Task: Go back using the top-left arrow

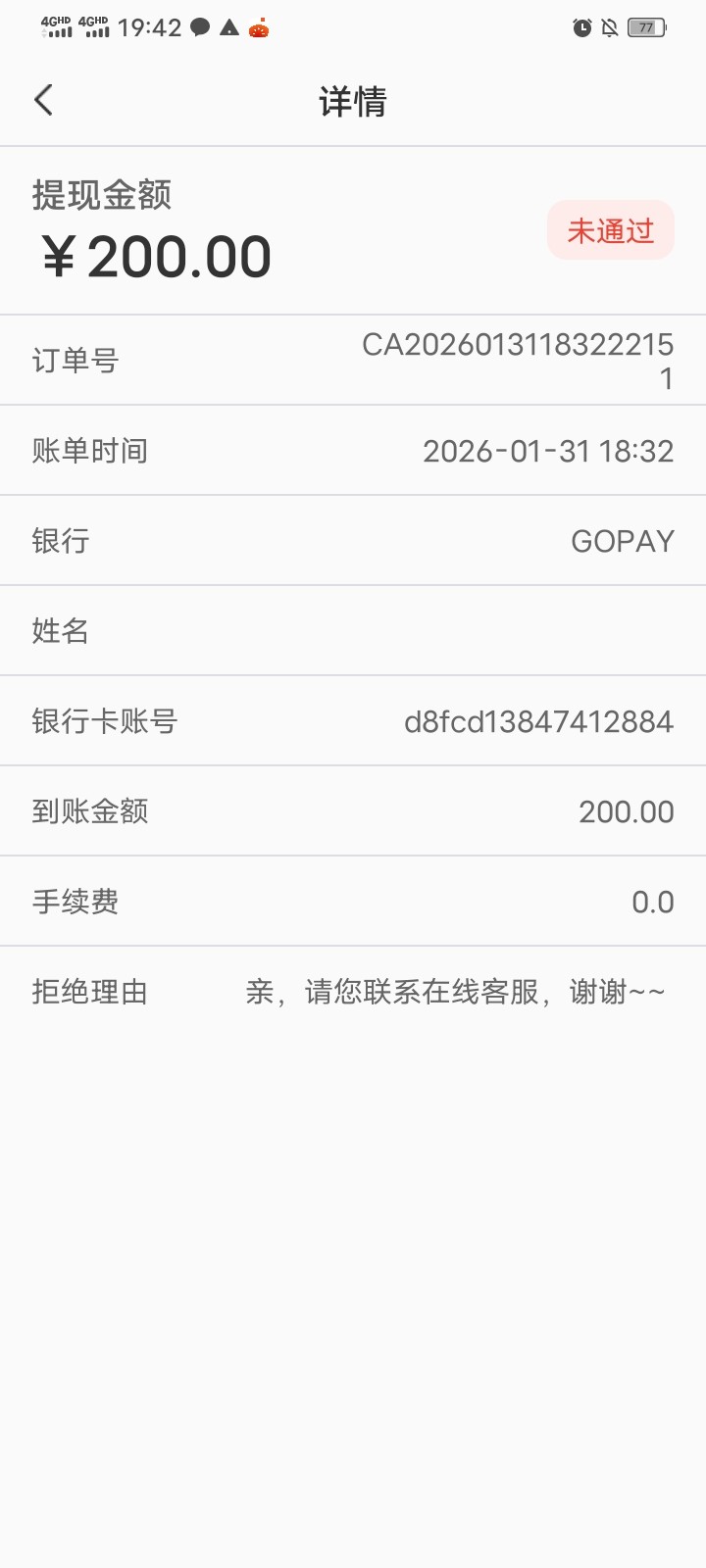Action: coord(43,100)
